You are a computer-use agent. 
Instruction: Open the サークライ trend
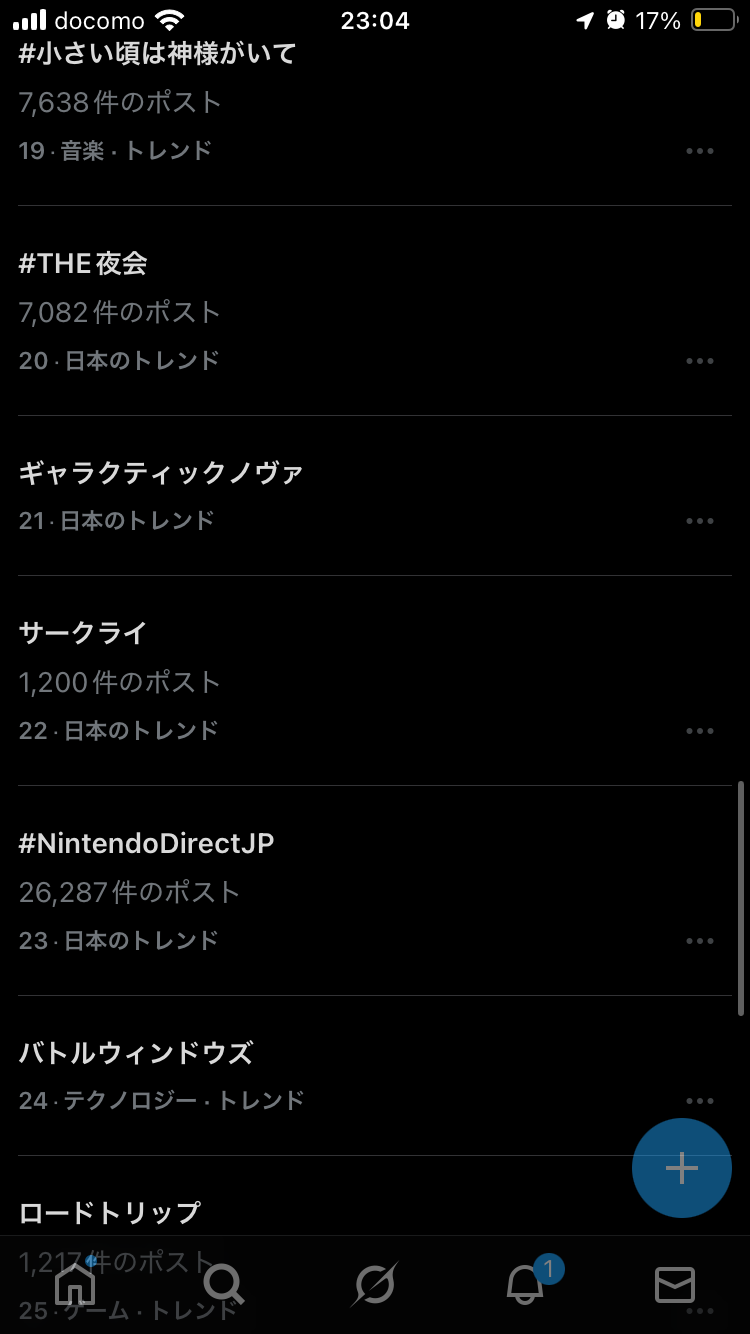coord(84,634)
